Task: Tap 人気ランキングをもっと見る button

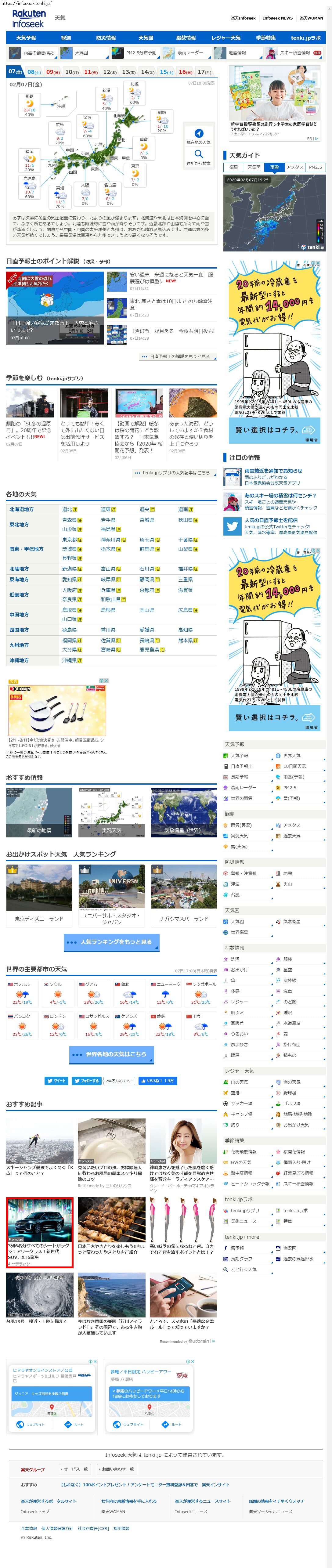Action: pos(111,942)
